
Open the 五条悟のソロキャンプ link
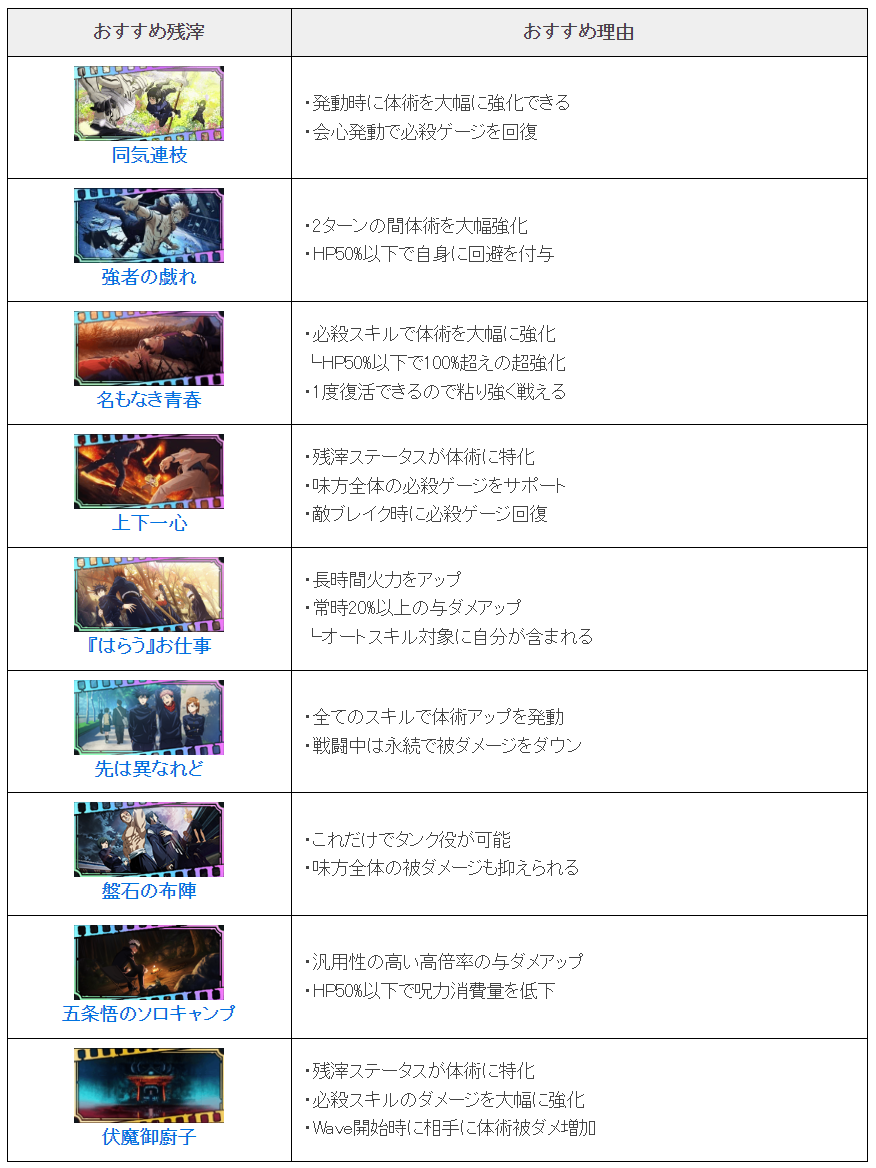tap(149, 1014)
